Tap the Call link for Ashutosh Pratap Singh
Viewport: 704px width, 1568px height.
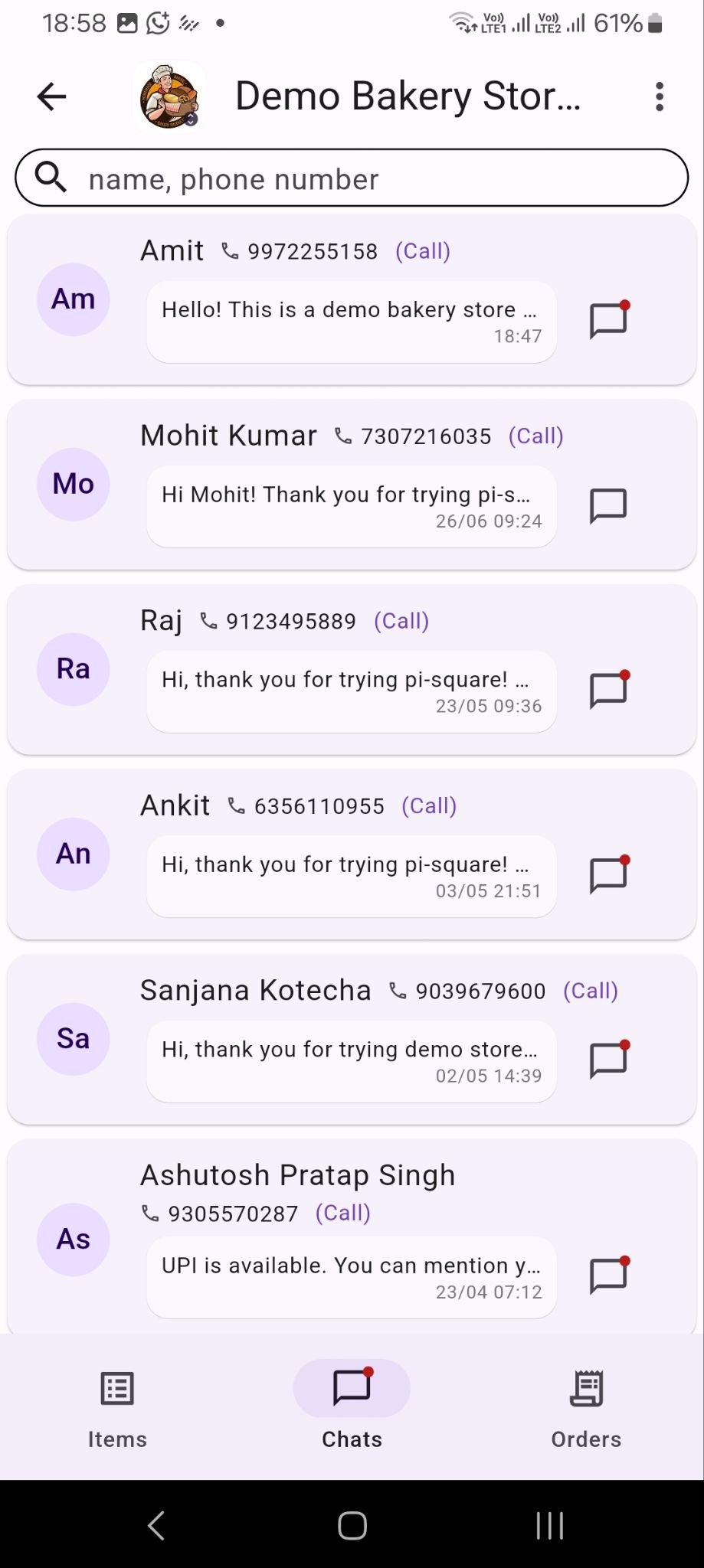(x=342, y=1212)
